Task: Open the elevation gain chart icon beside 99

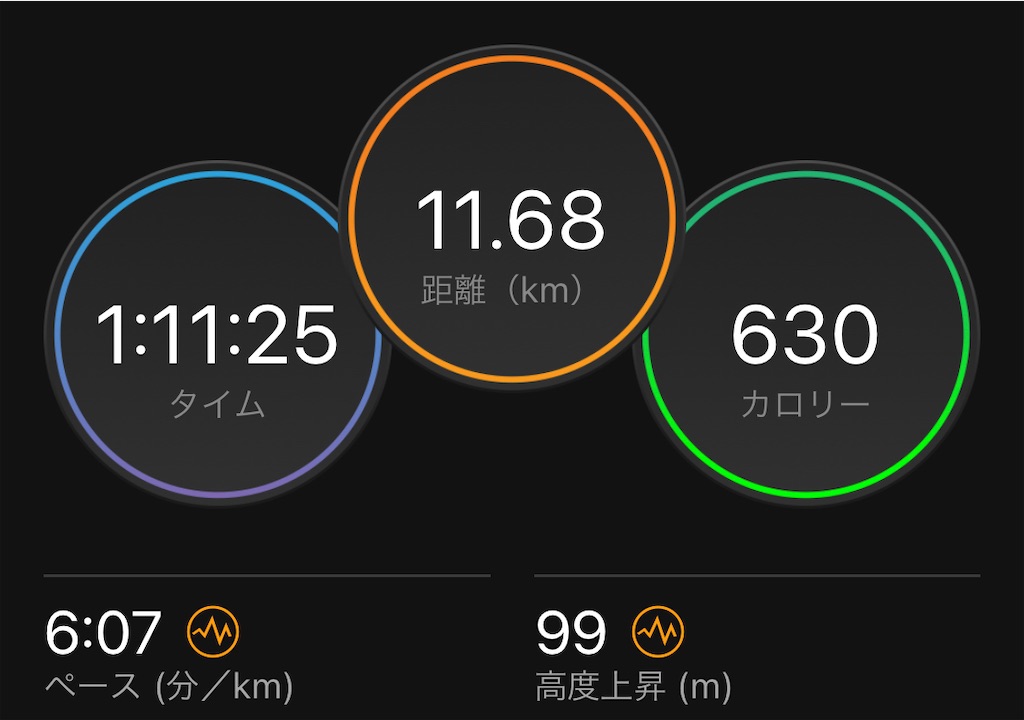Action: [x=658, y=631]
